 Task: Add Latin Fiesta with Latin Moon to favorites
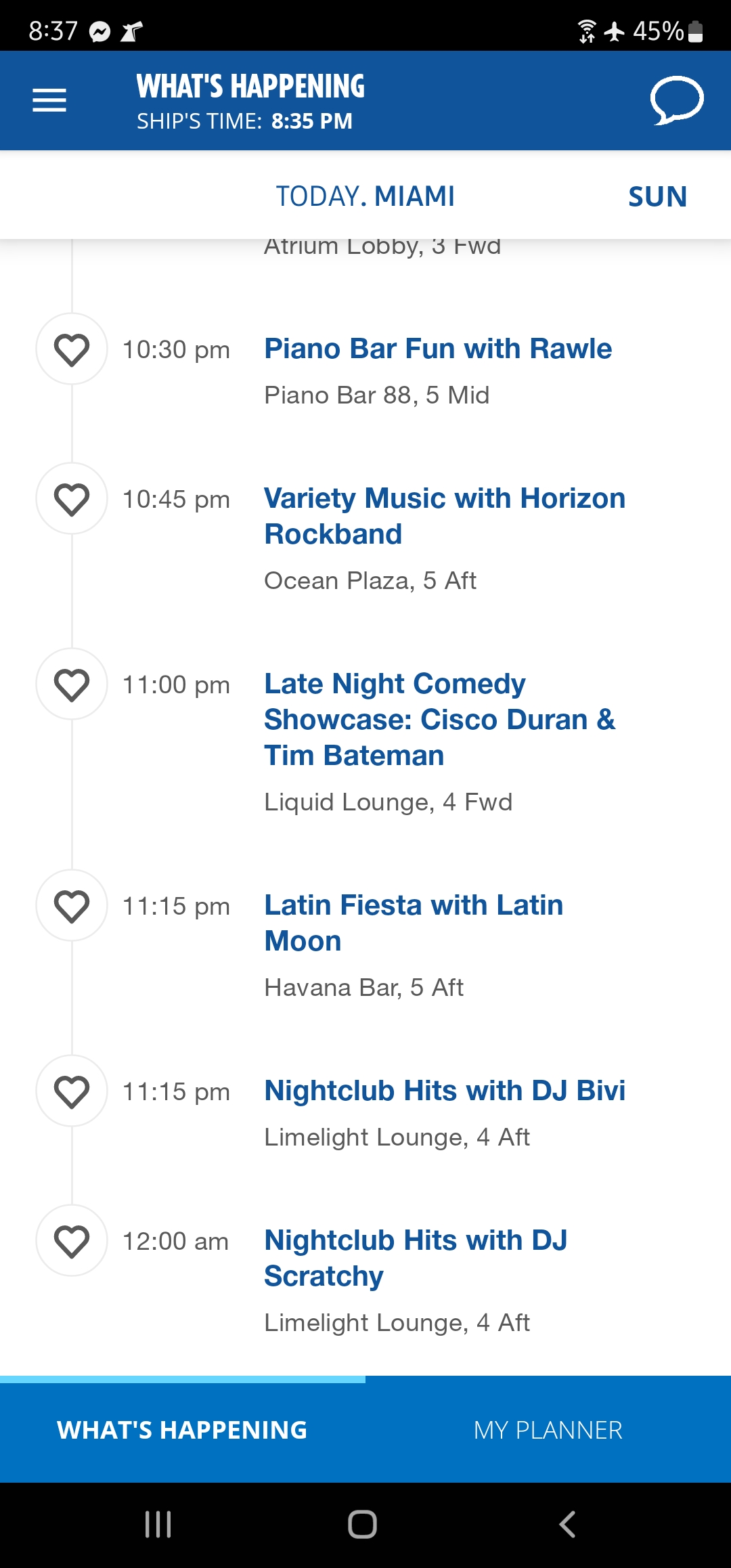click(x=72, y=906)
